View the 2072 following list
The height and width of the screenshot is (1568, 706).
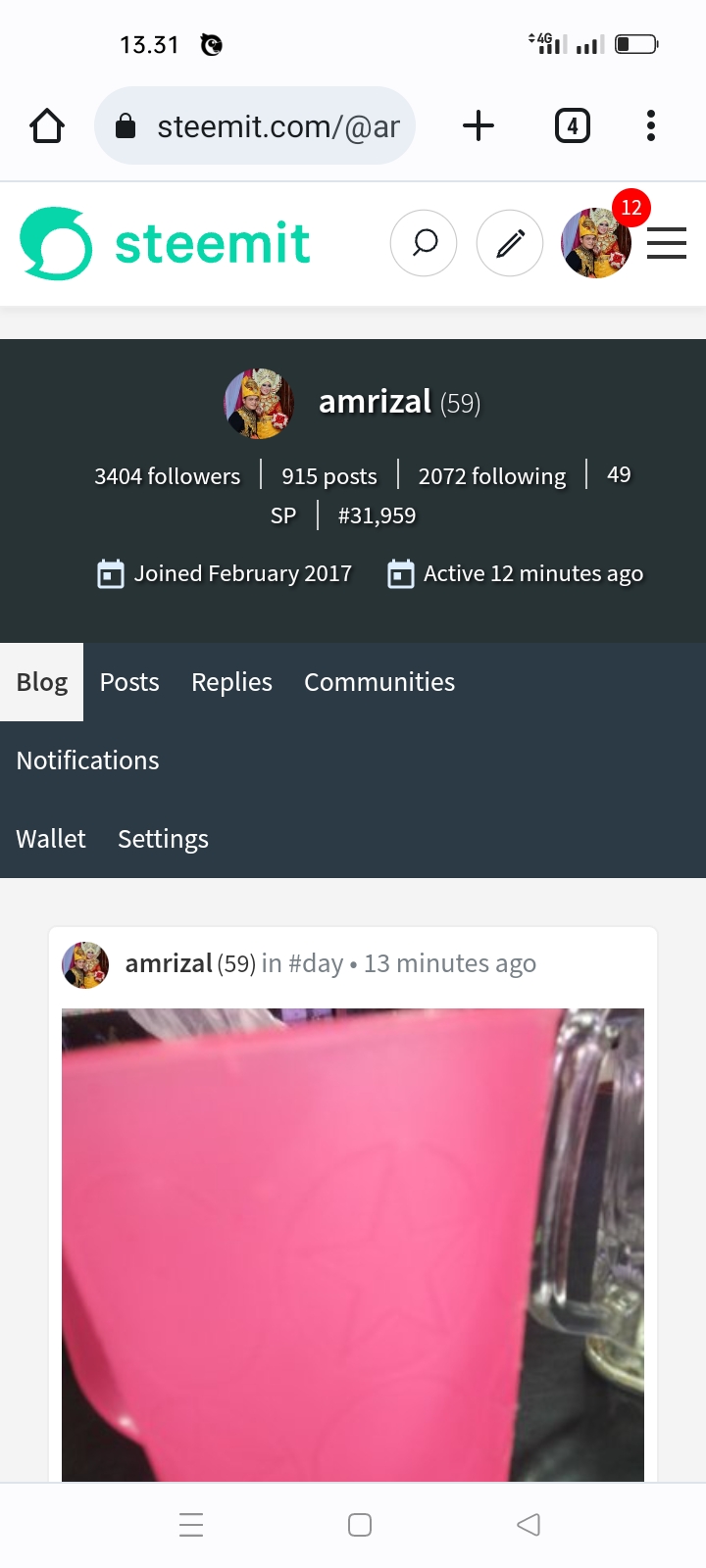point(492,476)
